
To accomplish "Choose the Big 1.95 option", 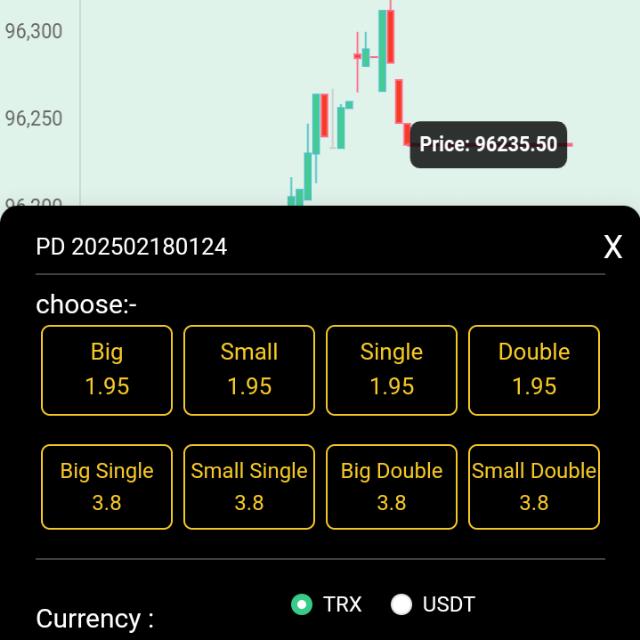I will [x=107, y=370].
